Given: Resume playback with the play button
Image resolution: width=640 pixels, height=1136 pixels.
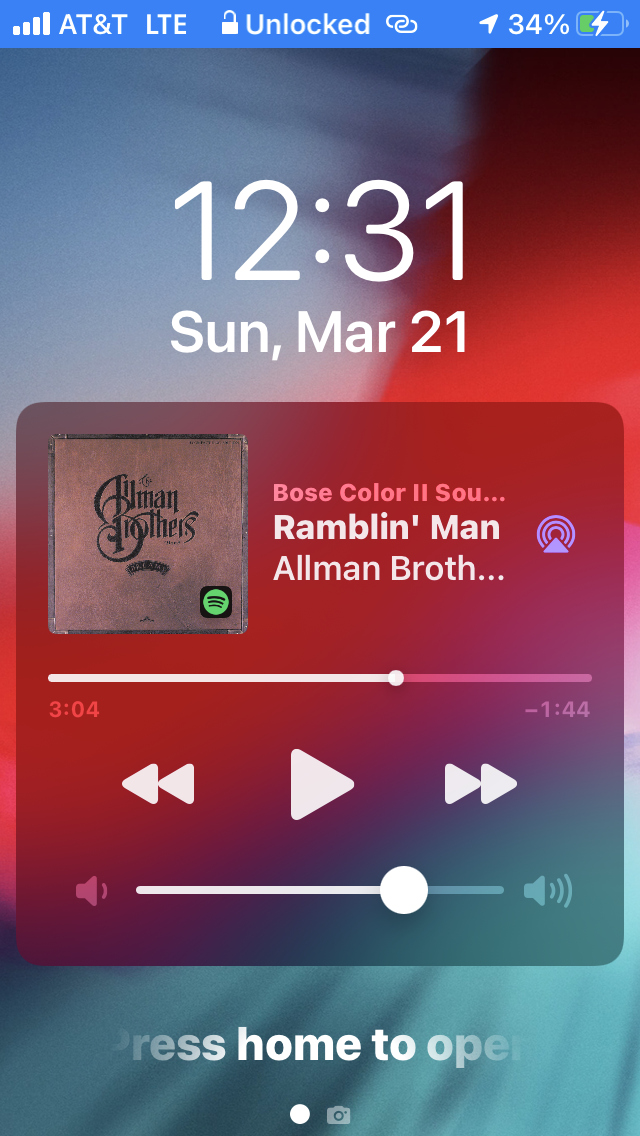Looking at the screenshot, I should [x=321, y=785].
